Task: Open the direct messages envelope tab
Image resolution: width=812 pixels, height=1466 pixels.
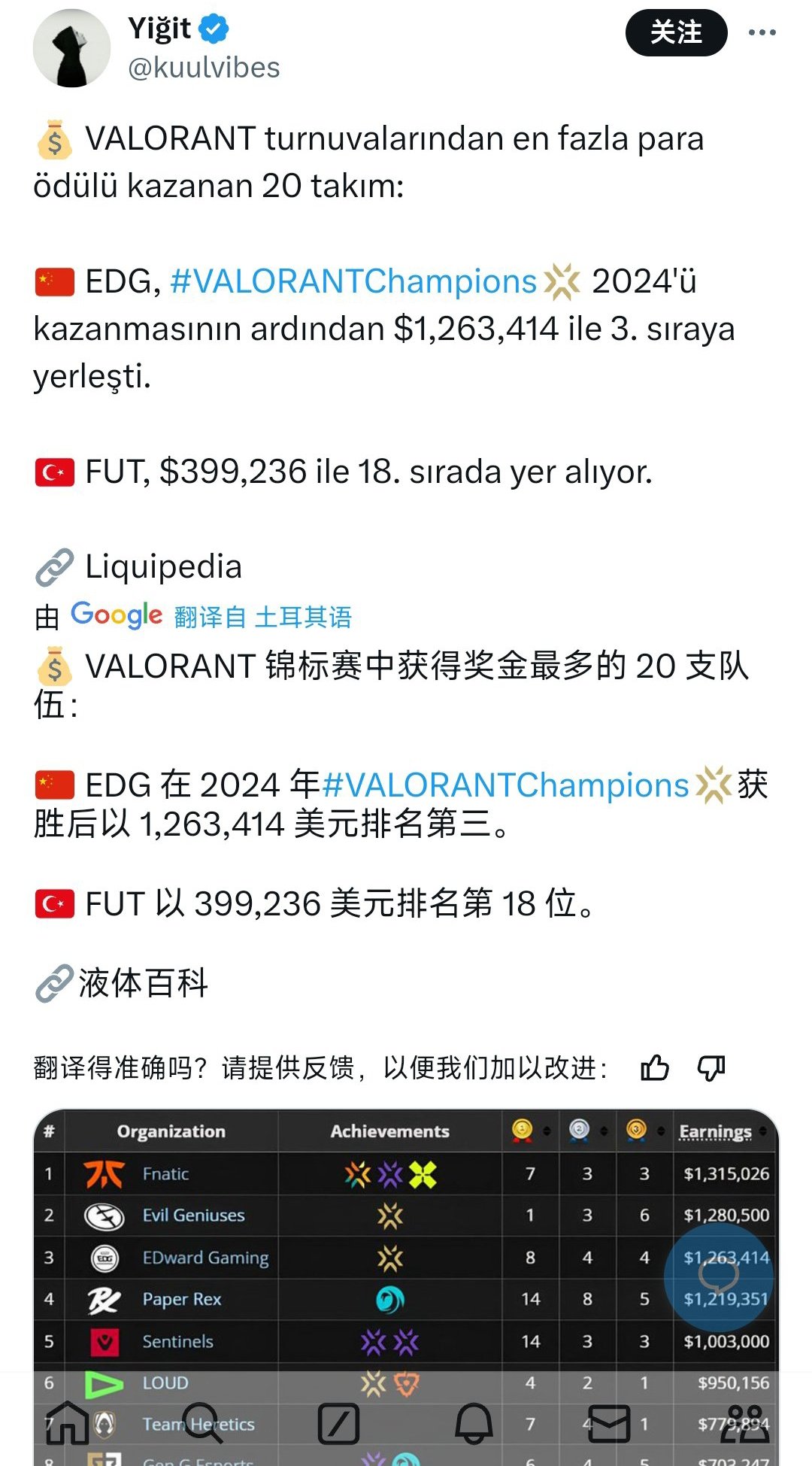Action: 609,1422
